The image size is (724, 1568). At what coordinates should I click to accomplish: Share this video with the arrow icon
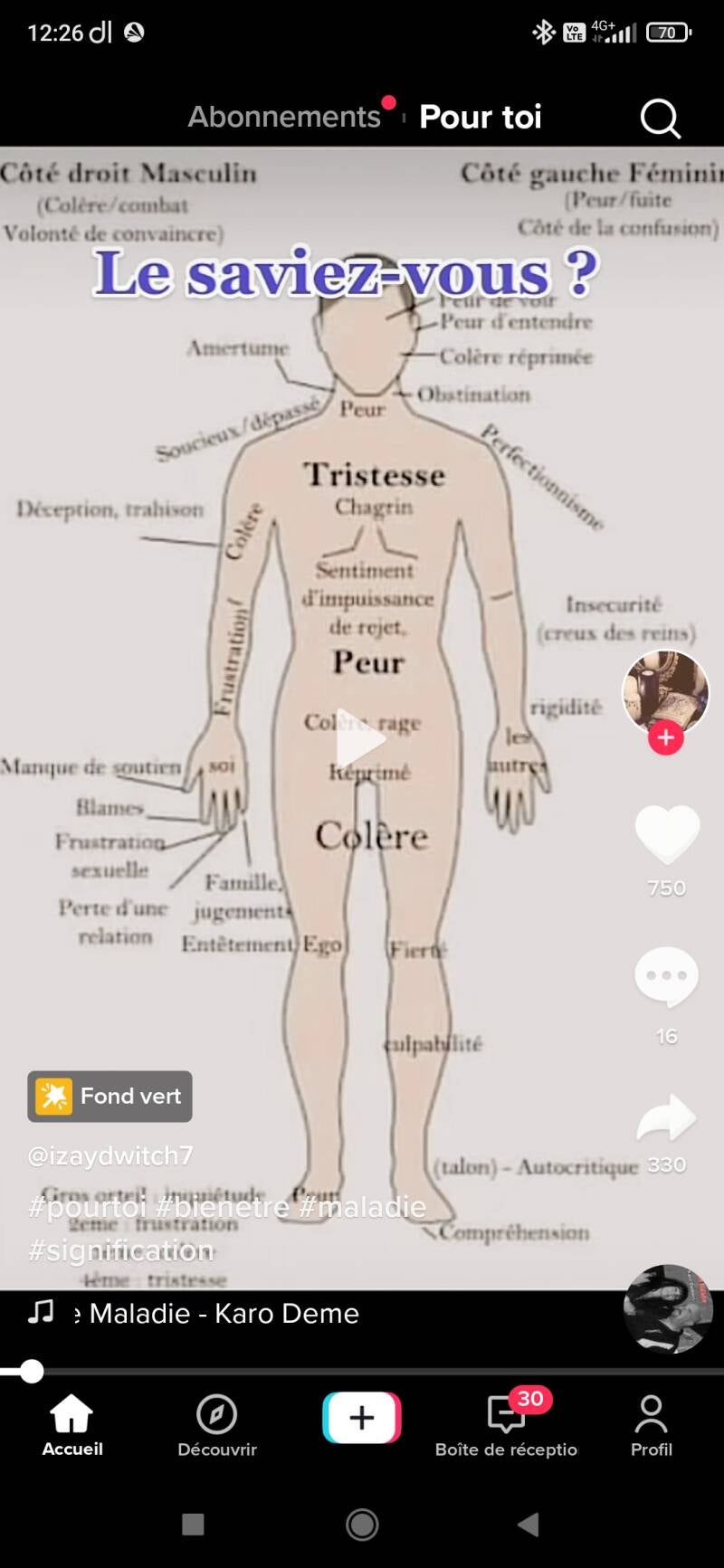coord(667,1118)
